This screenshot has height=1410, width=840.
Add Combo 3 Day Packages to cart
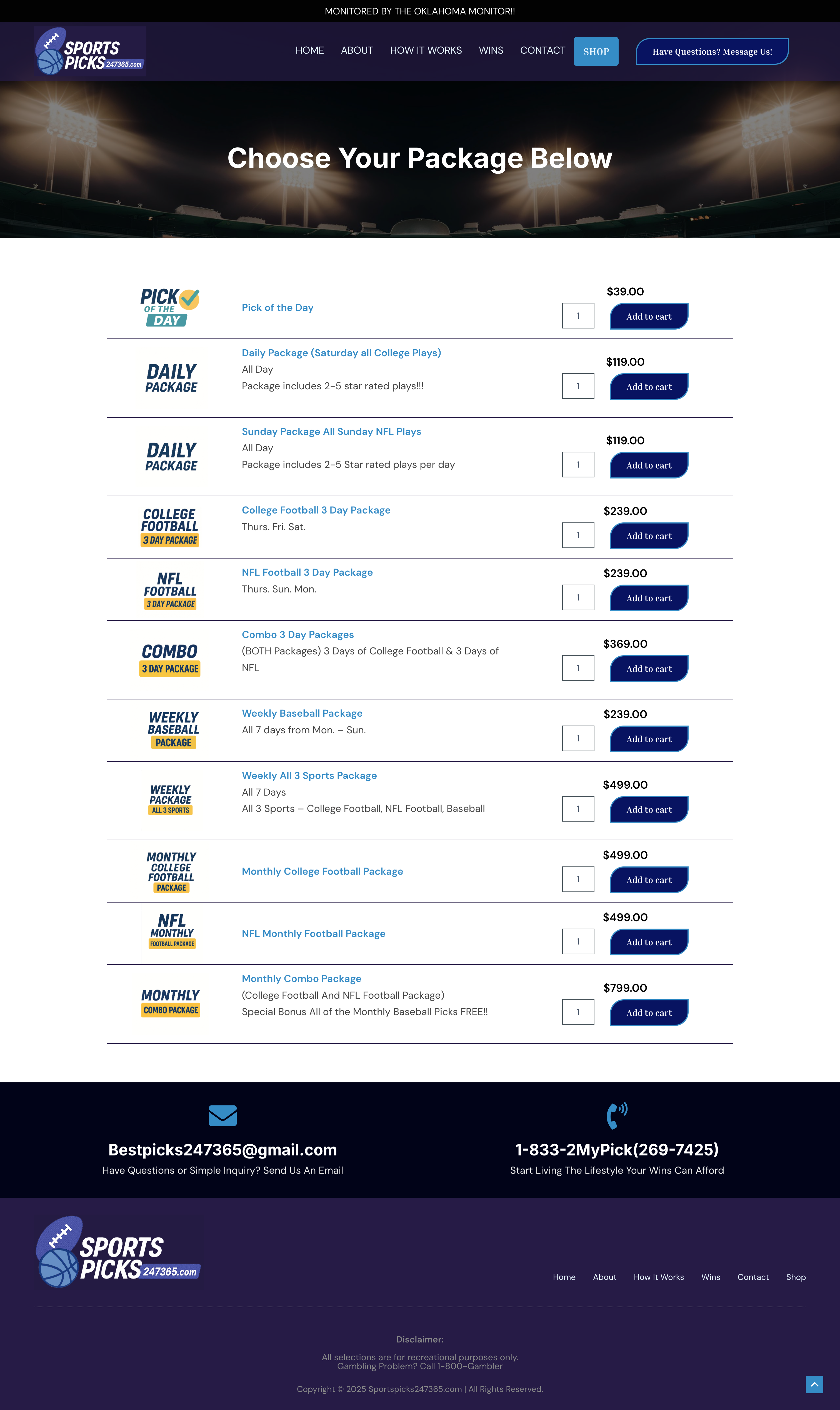pyautogui.click(x=649, y=669)
